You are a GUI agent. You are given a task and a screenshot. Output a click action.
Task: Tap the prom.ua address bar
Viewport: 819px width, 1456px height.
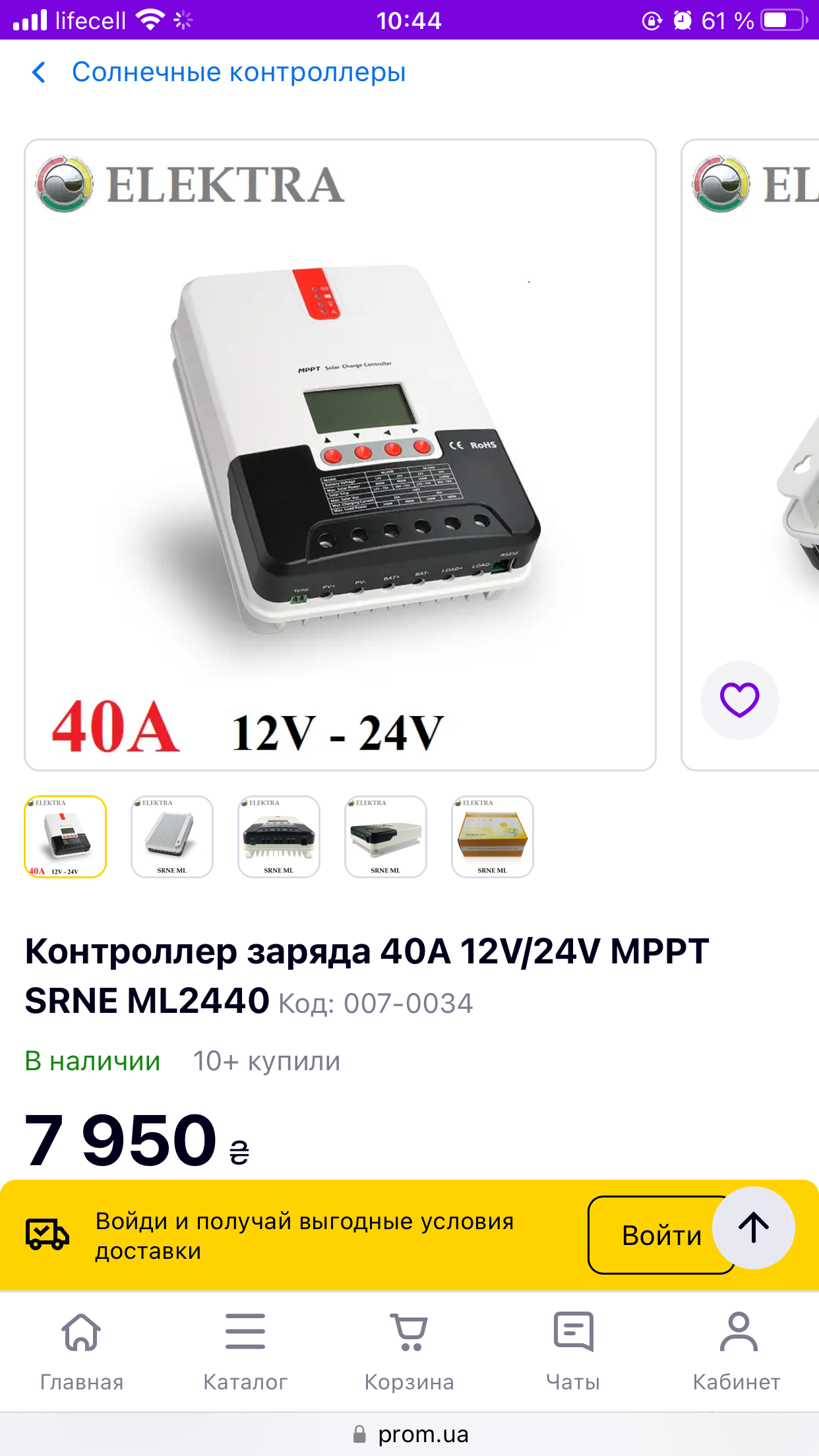coord(409,1434)
